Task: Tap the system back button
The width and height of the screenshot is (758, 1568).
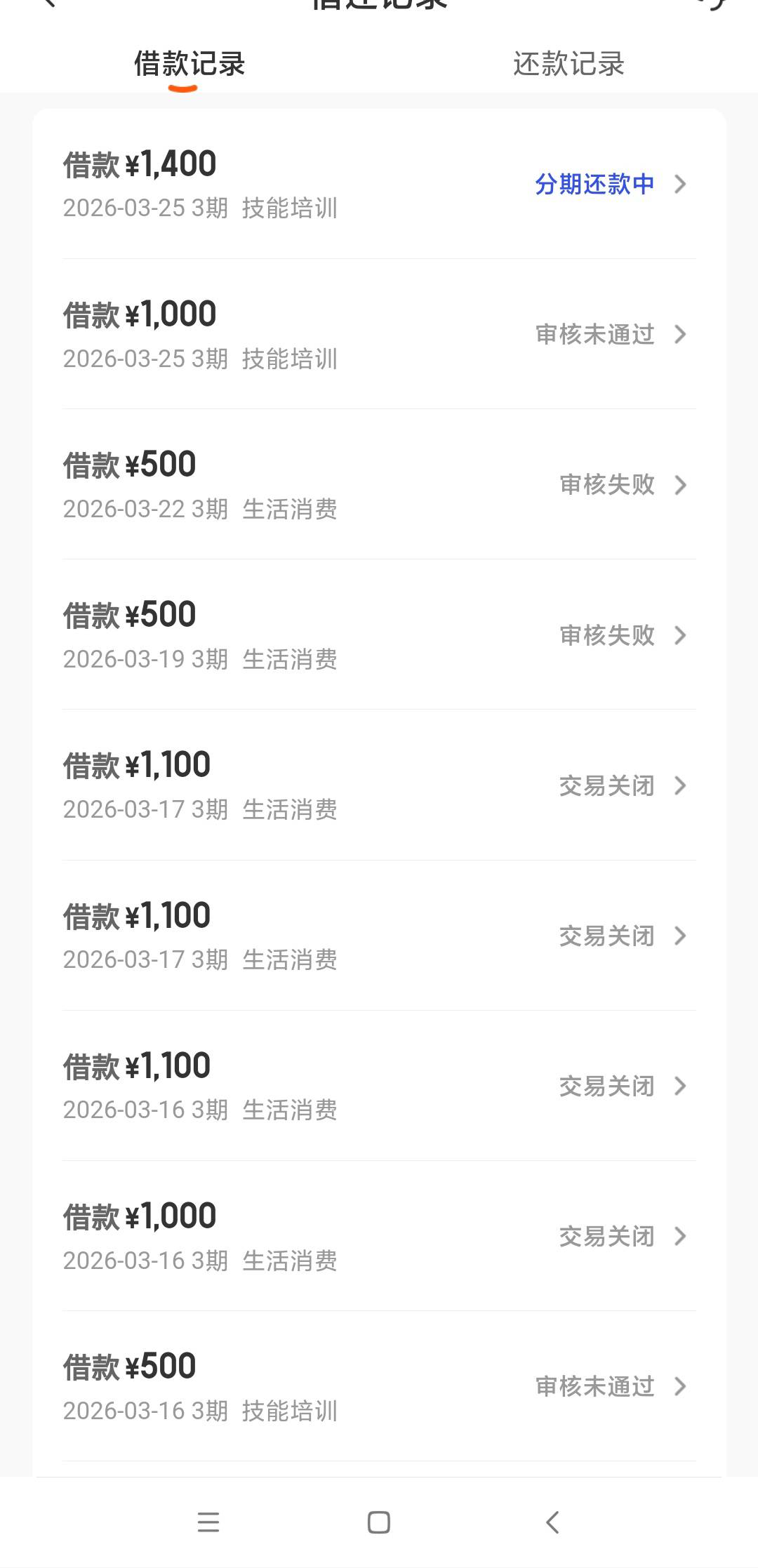Action: point(552,1522)
